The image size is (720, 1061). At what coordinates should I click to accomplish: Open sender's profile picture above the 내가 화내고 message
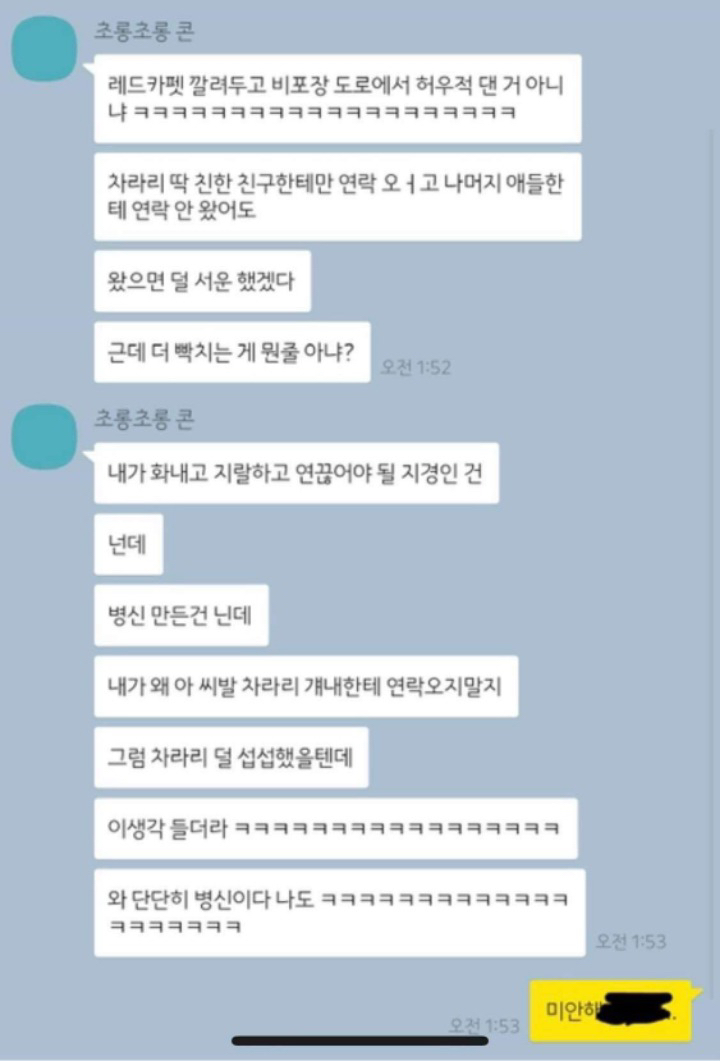45,437
